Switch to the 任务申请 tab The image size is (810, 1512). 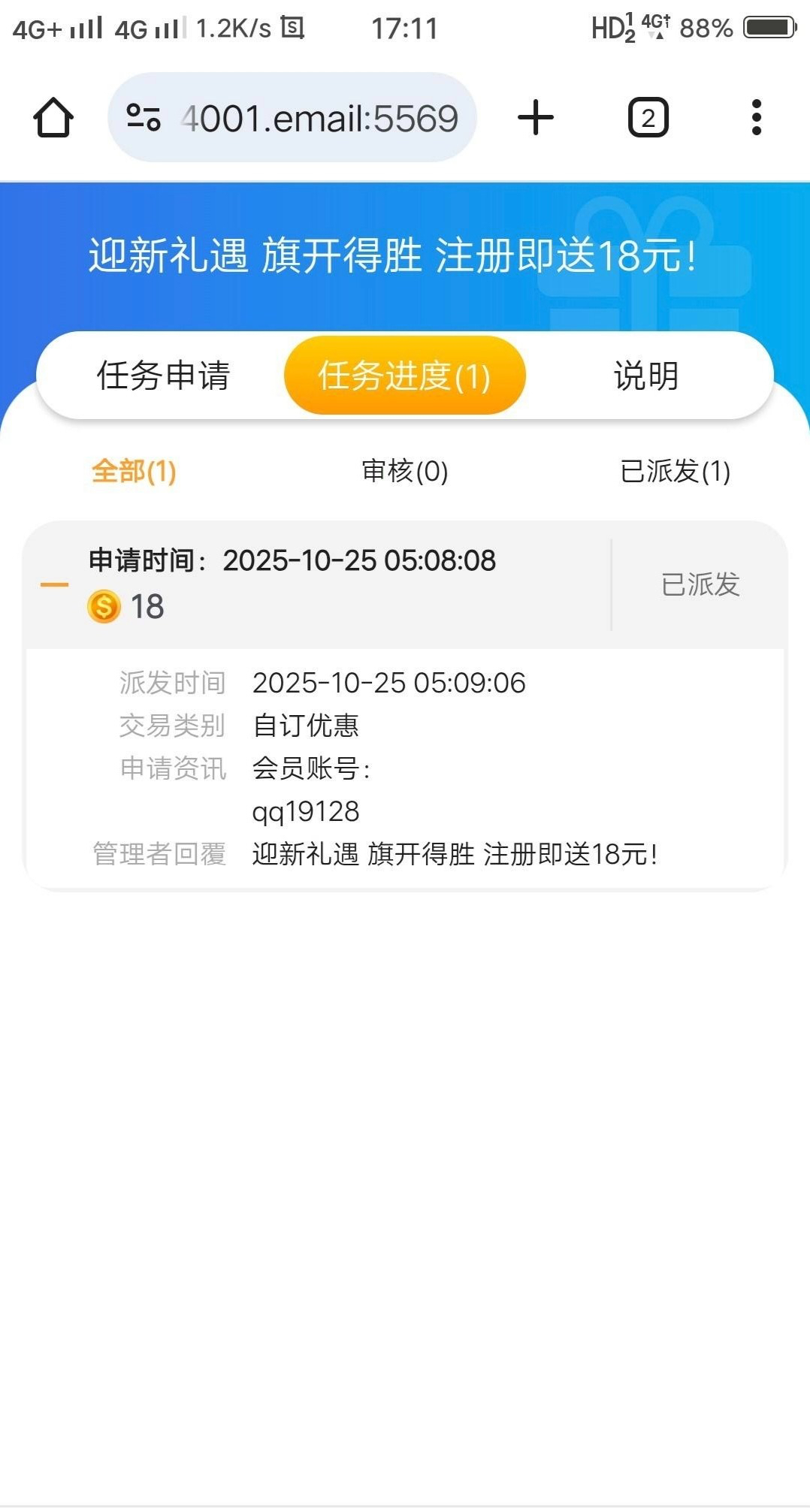[x=163, y=376]
